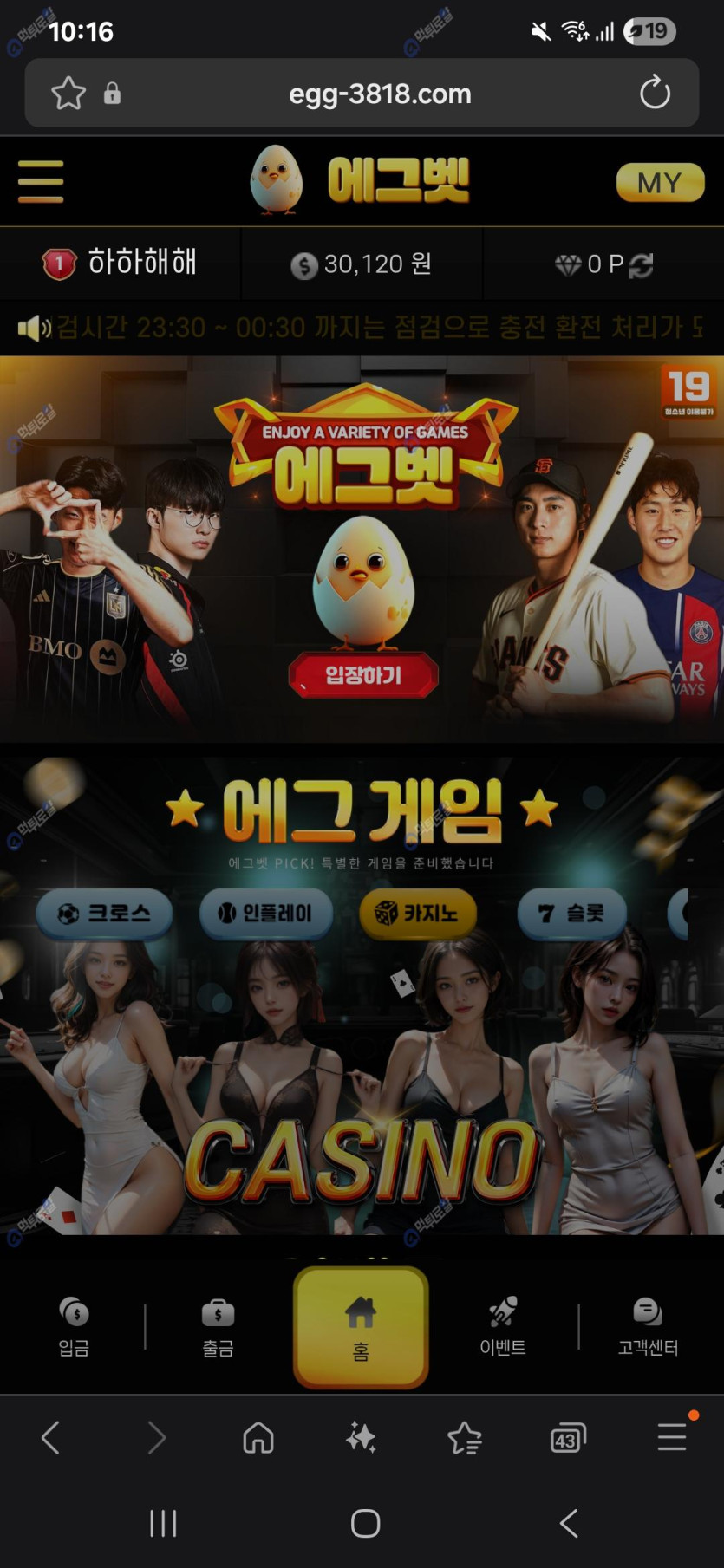Tap the red 입장하기 enter button
This screenshot has width=724, height=1568.
(363, 675)
